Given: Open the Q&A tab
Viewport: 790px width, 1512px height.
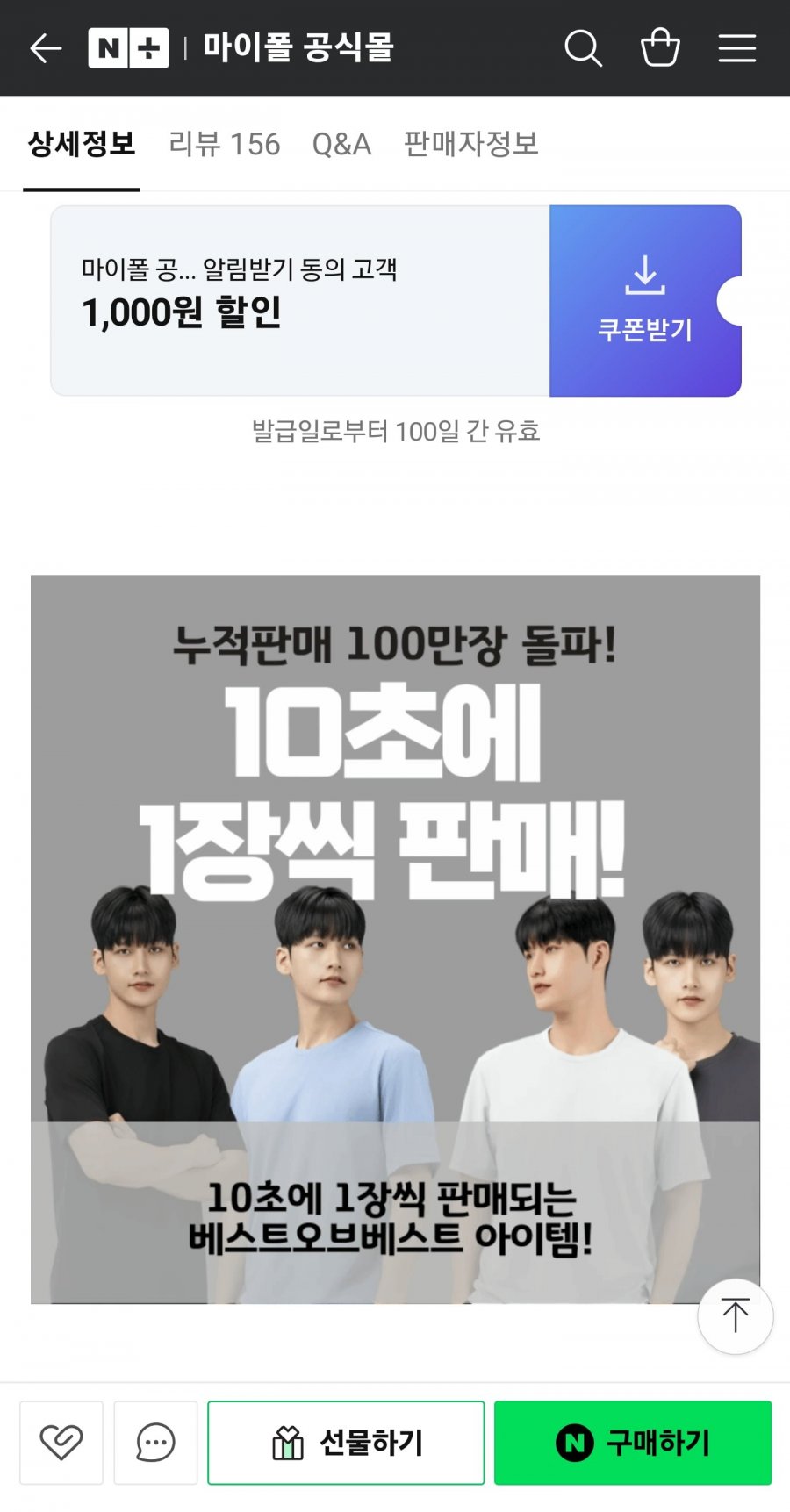Looking at the screenshot, I should click(341, 144).
